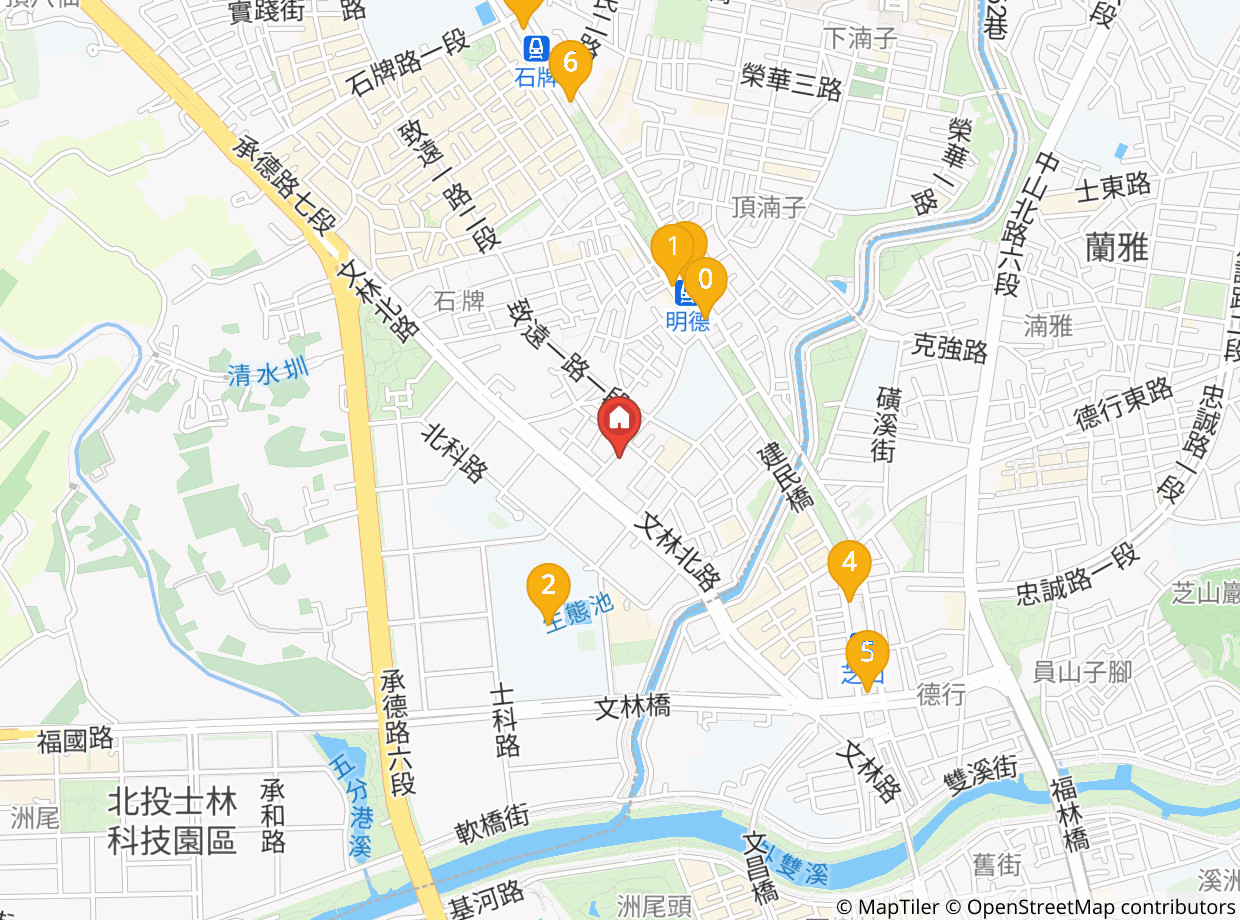Open map marker number 1
This screenshot has height=920, width=1240.
673,255
